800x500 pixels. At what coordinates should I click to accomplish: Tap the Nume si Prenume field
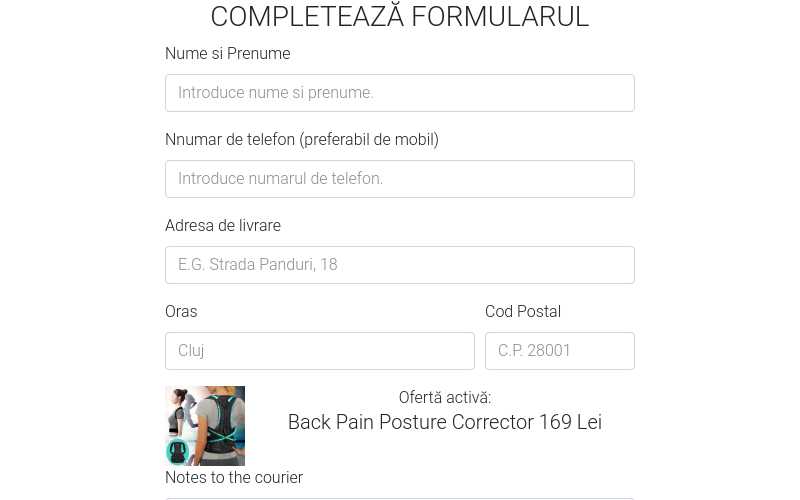(x=399, y=93)
